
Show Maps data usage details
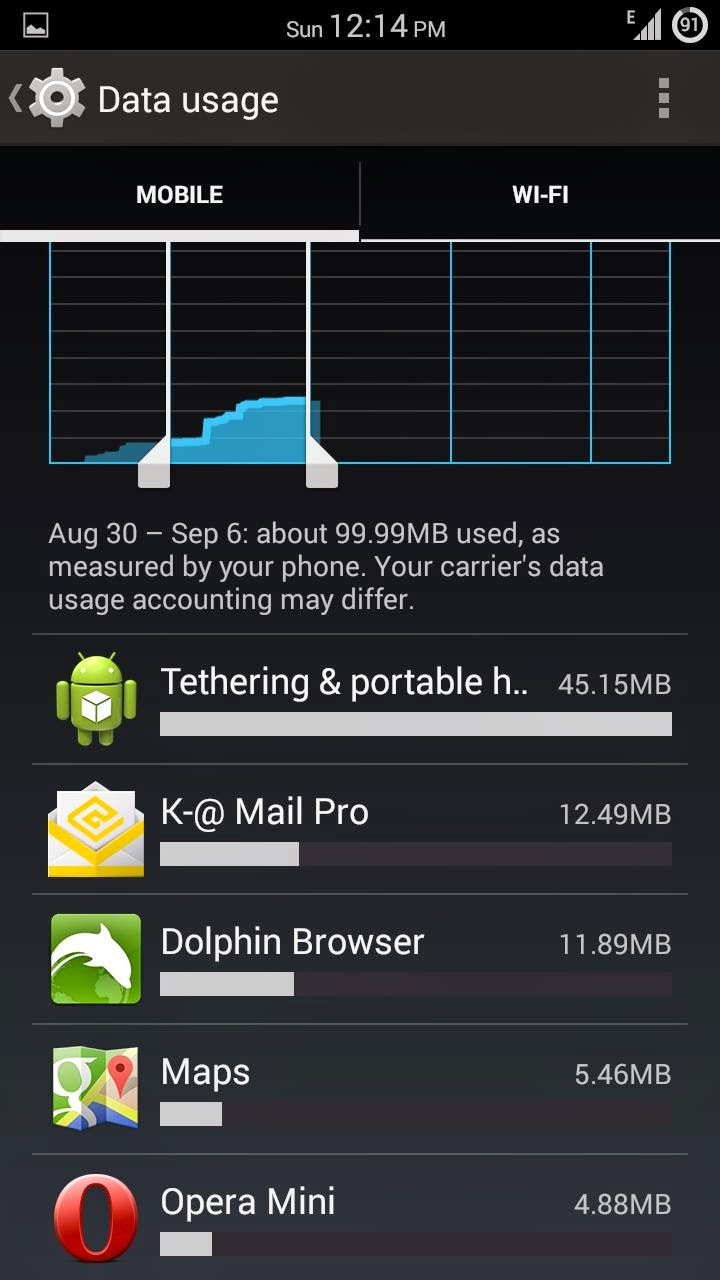360,1089
